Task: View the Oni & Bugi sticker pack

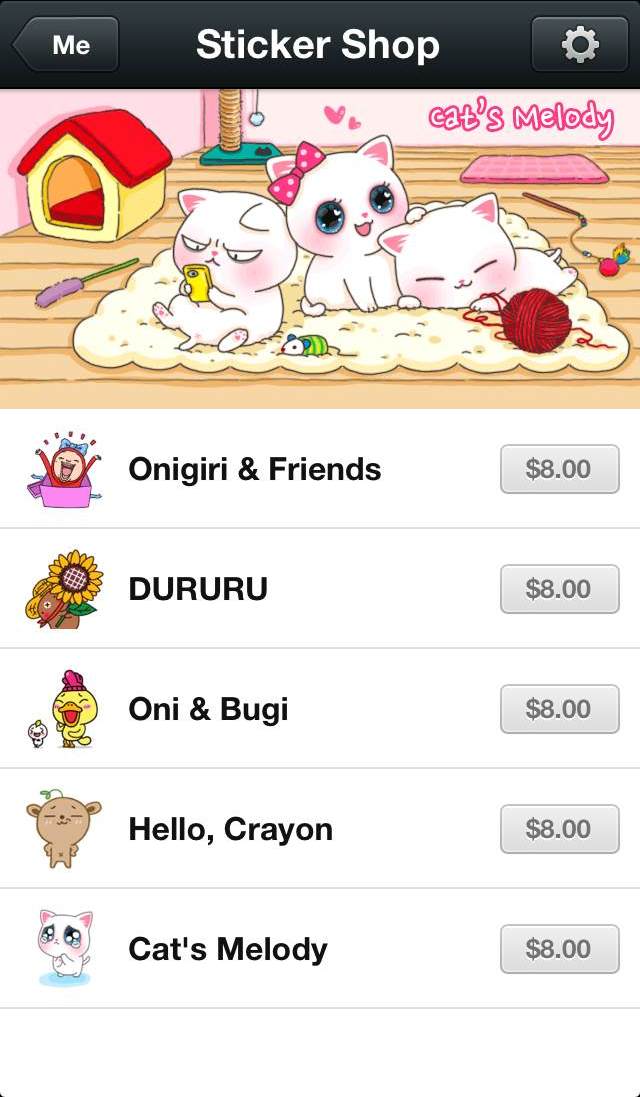Action: pos(208,709)
